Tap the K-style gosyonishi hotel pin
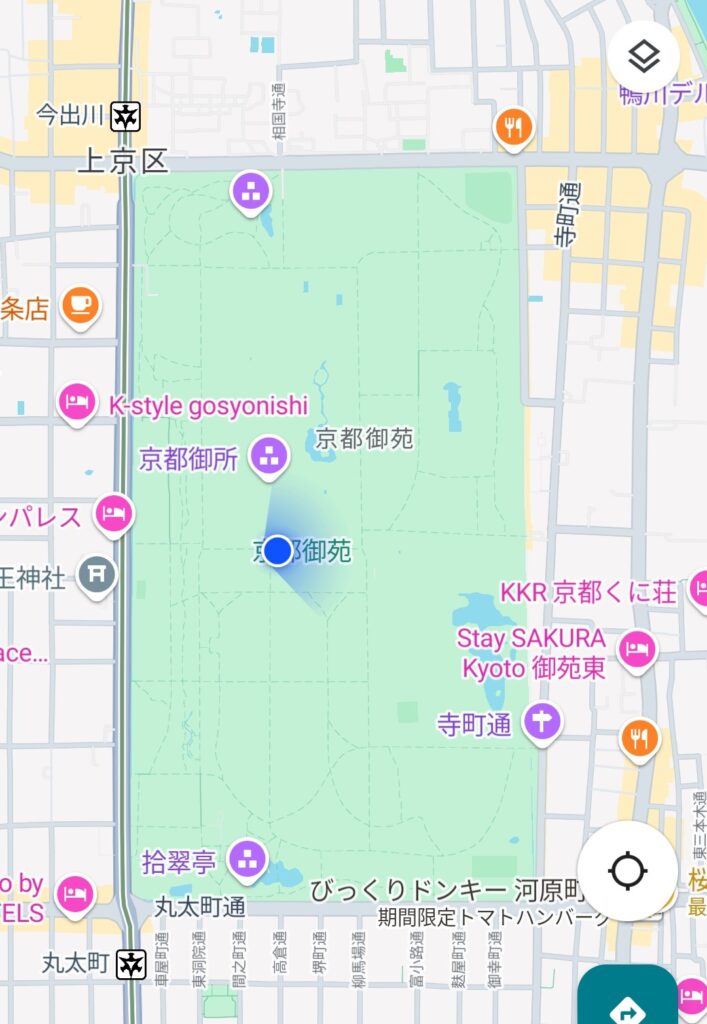Viewport: 707px width, 1024px height. (77, 402)
